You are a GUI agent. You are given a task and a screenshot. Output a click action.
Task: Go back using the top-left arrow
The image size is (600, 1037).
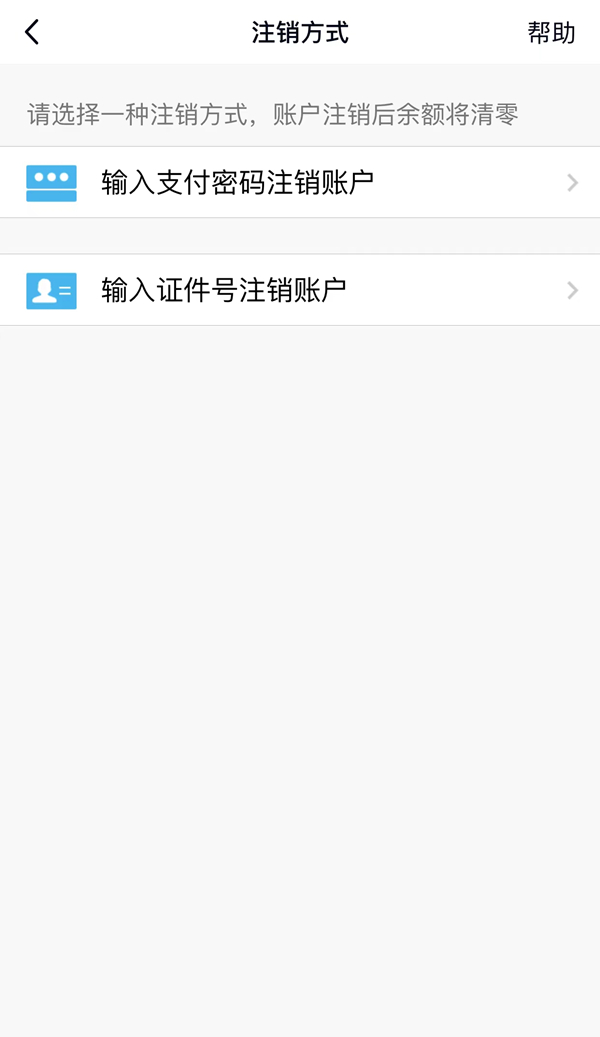[32, 32]
